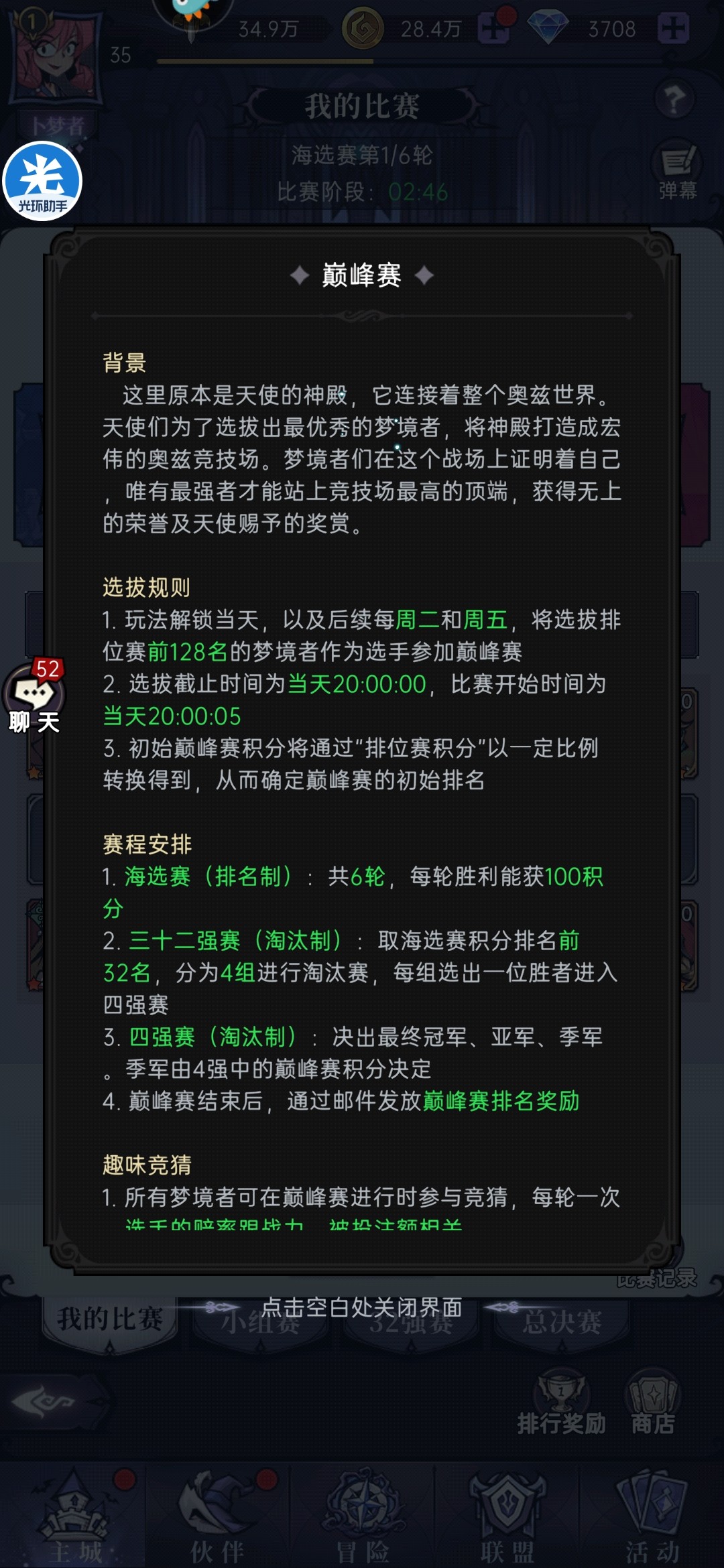Switch to 总决赛 tab
The height and width of the screenshot is (1568, 724).
click(562, 1321)
